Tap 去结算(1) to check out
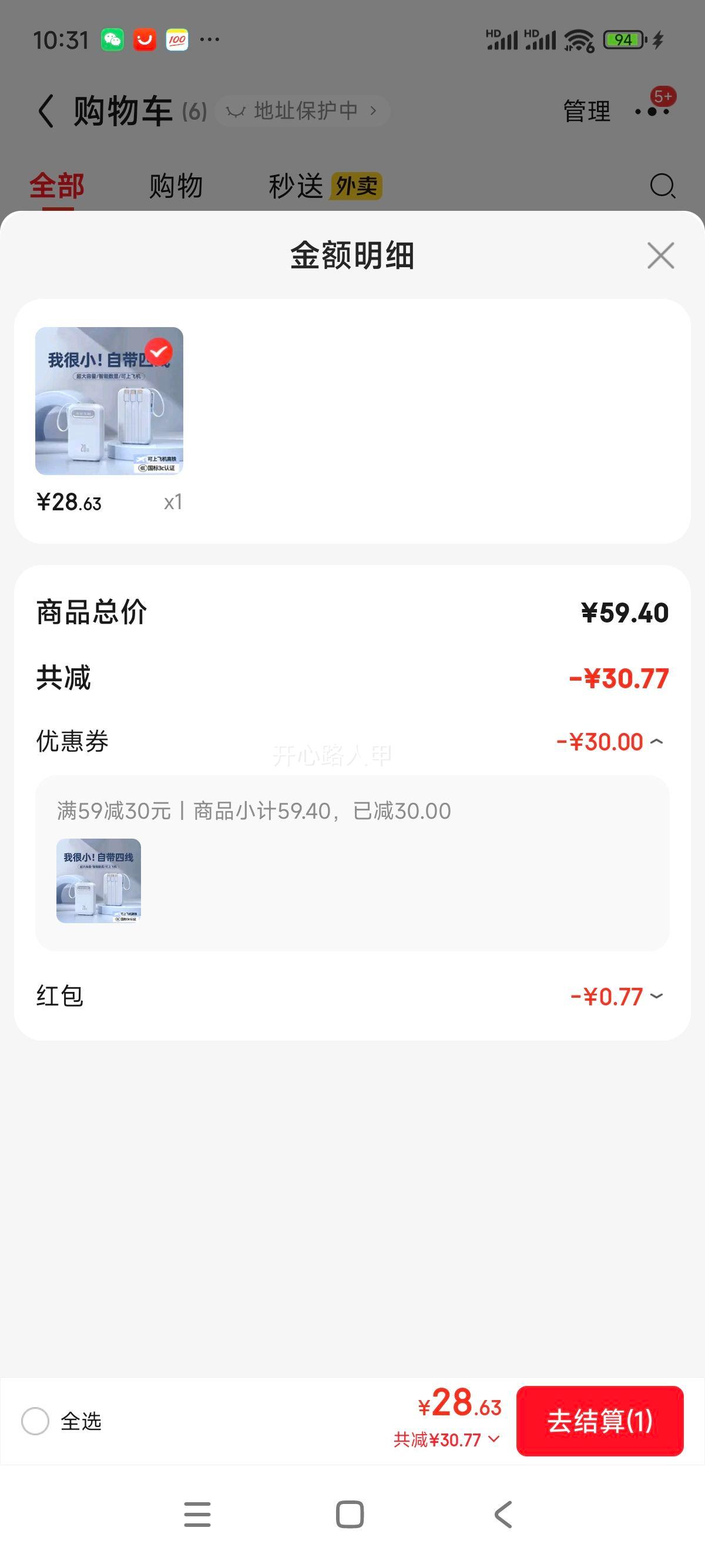The width and height of the screenshot is (705, 1568). [600, 1421]
